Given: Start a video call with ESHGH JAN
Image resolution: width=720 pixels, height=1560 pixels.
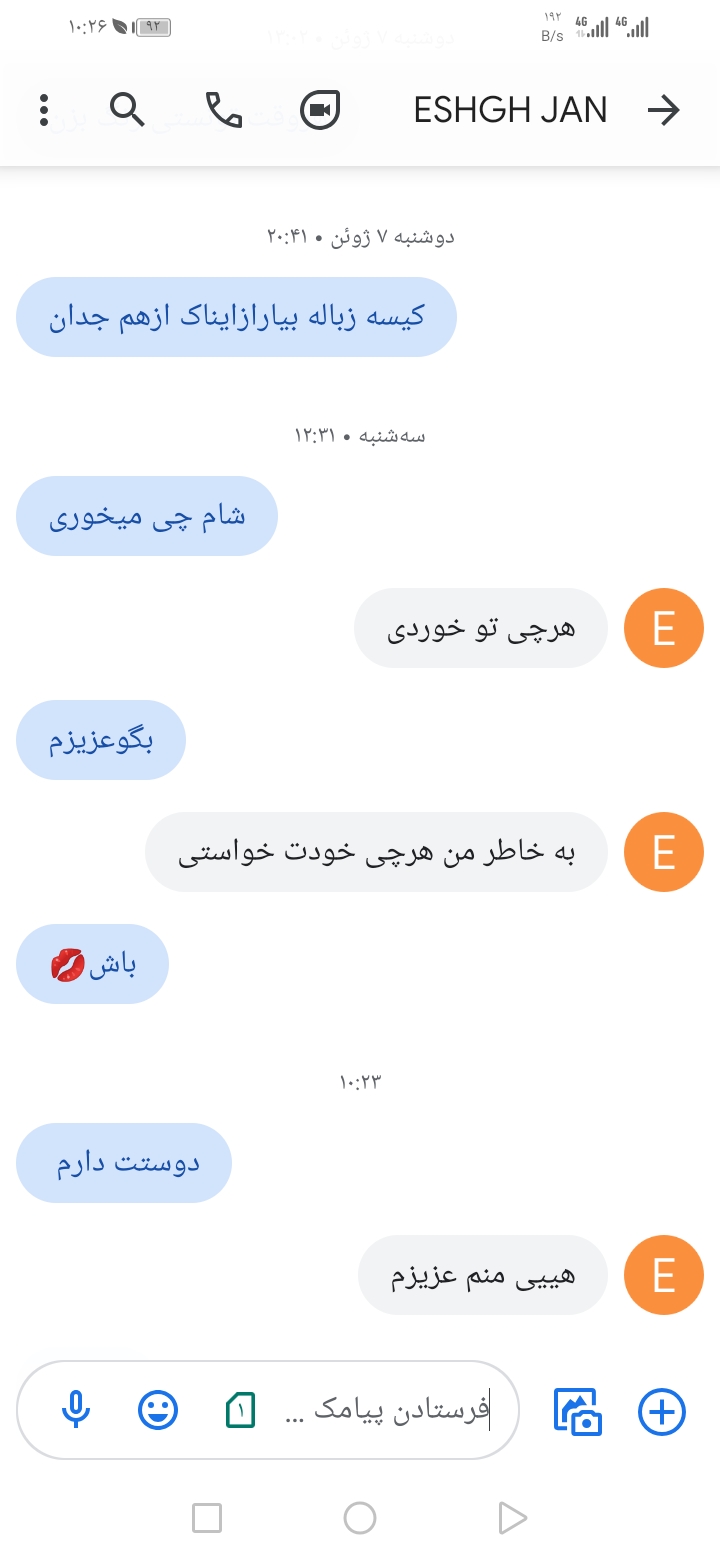Looking at the screenshot, I should 320,110.
